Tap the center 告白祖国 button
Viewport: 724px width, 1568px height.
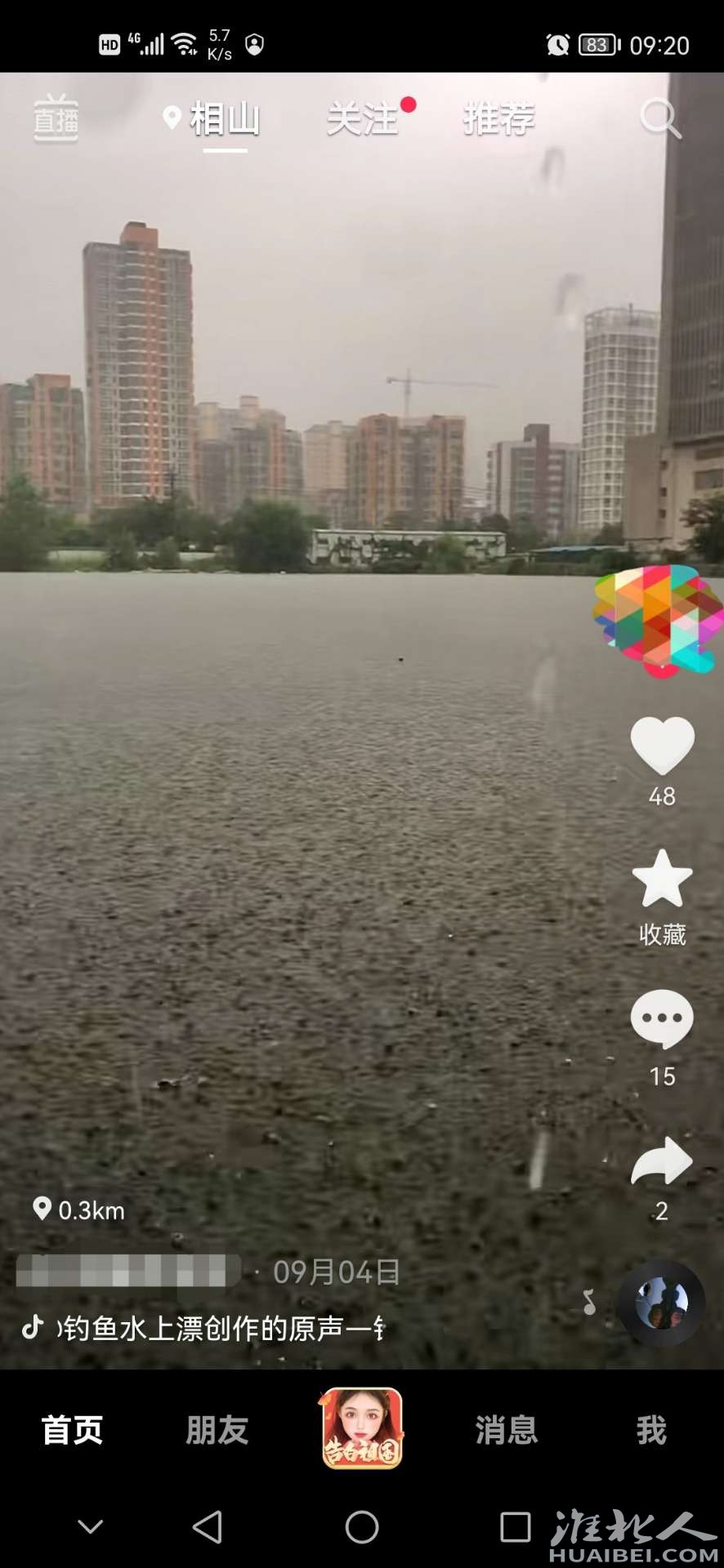click(362, 1428)
